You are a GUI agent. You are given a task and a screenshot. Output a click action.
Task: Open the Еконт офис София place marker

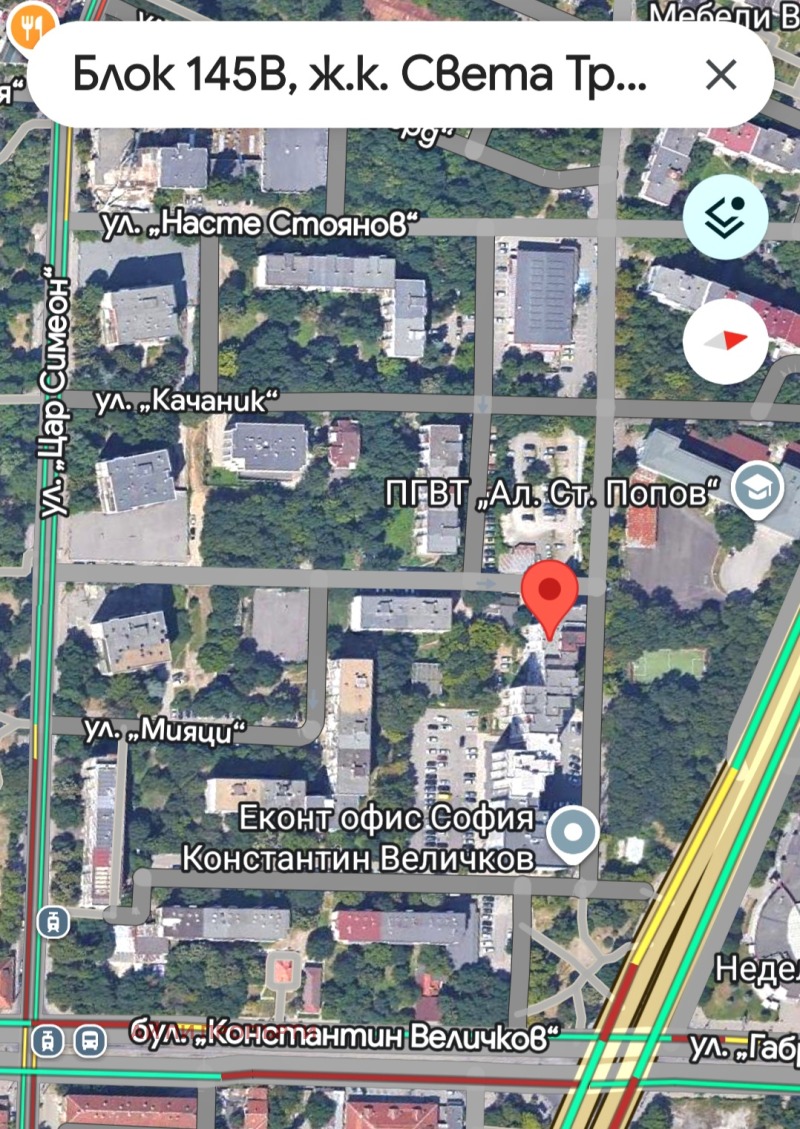(573, 833)
